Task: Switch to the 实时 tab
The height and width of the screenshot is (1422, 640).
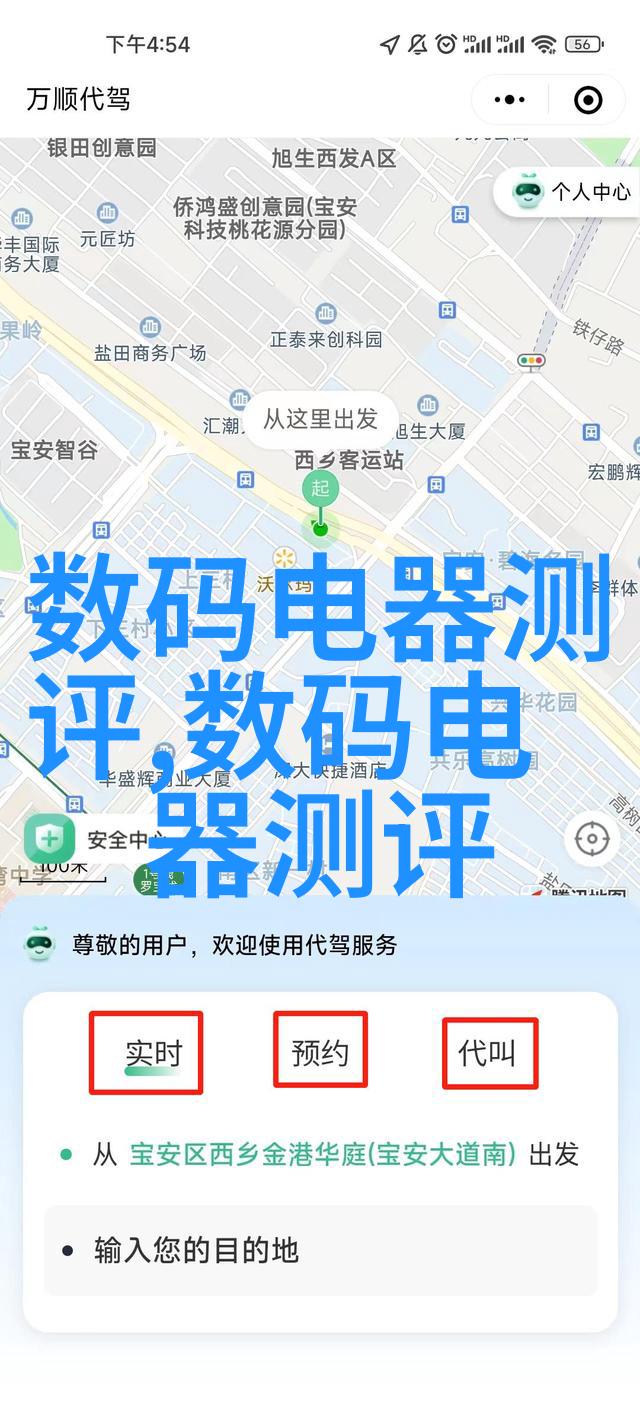Action: 153,1053
